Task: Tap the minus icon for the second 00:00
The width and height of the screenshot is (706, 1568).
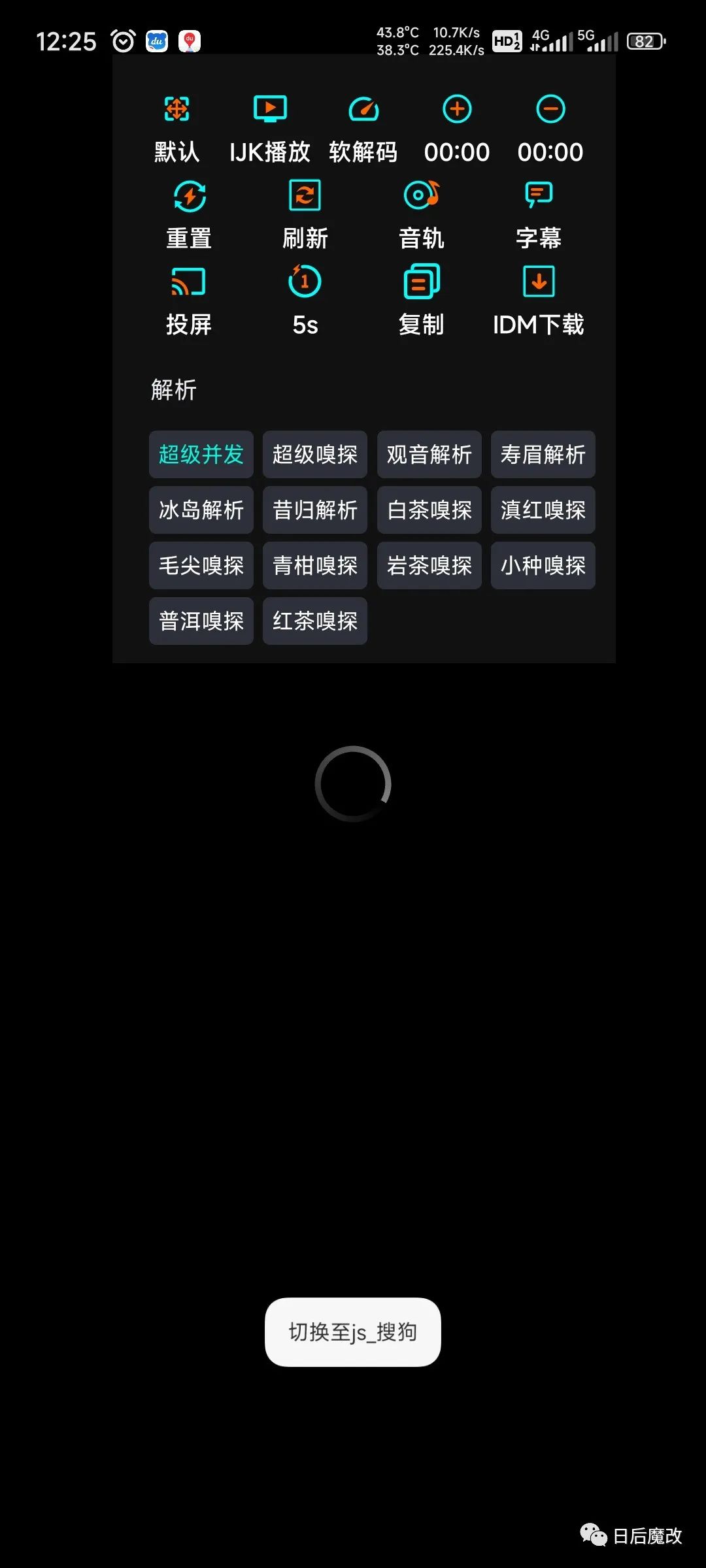Action: (x=550, y=109)
